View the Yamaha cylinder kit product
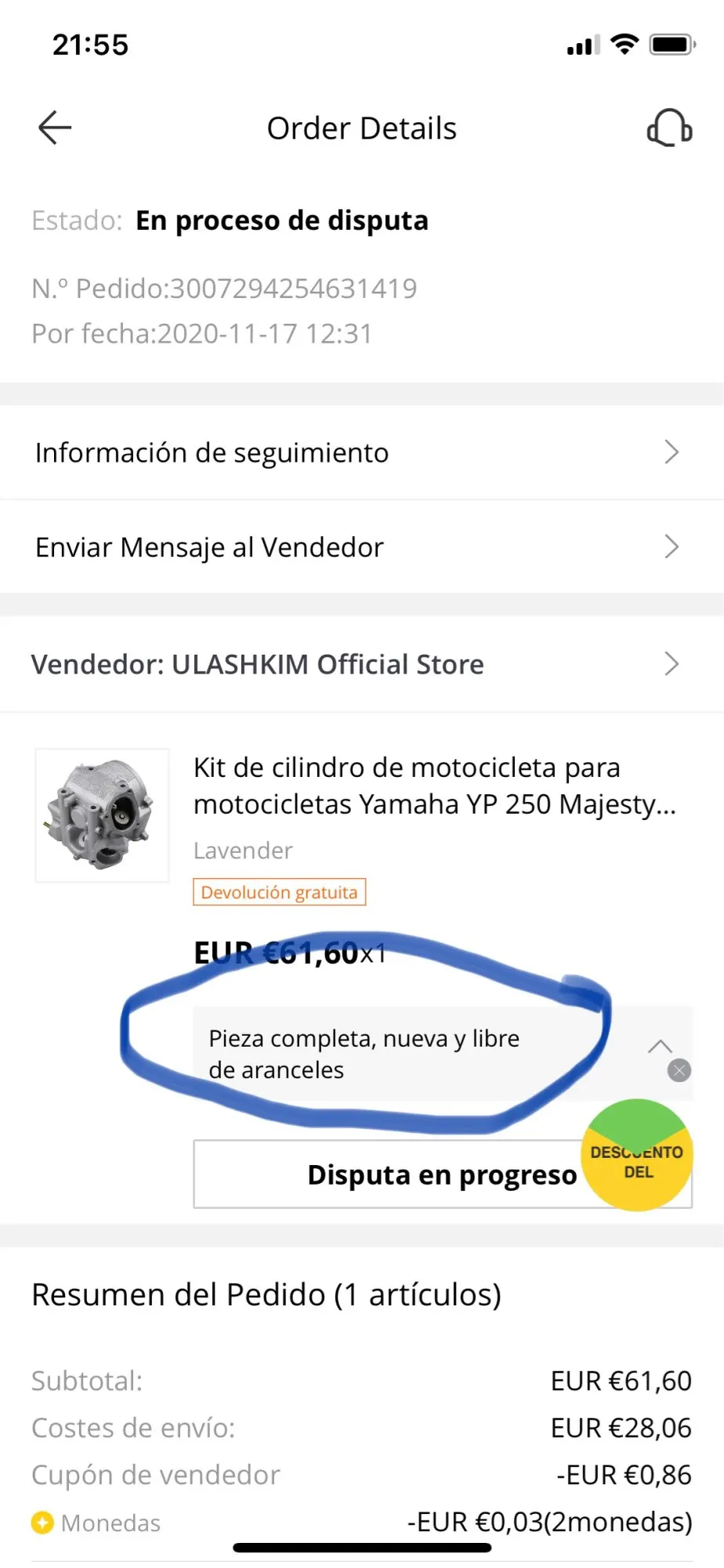The height and width of the screenshot is (1568, 724). (x=433, y=786)
